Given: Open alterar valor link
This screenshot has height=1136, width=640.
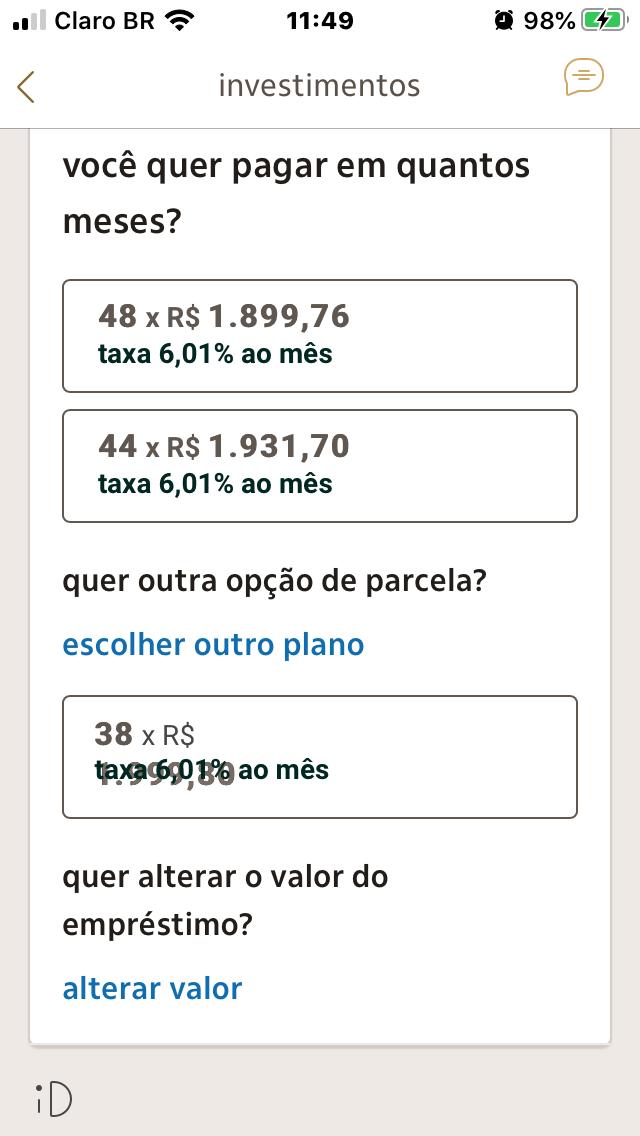Looking at the screenshot, I should pyautogui.click(x=152, y=988).
